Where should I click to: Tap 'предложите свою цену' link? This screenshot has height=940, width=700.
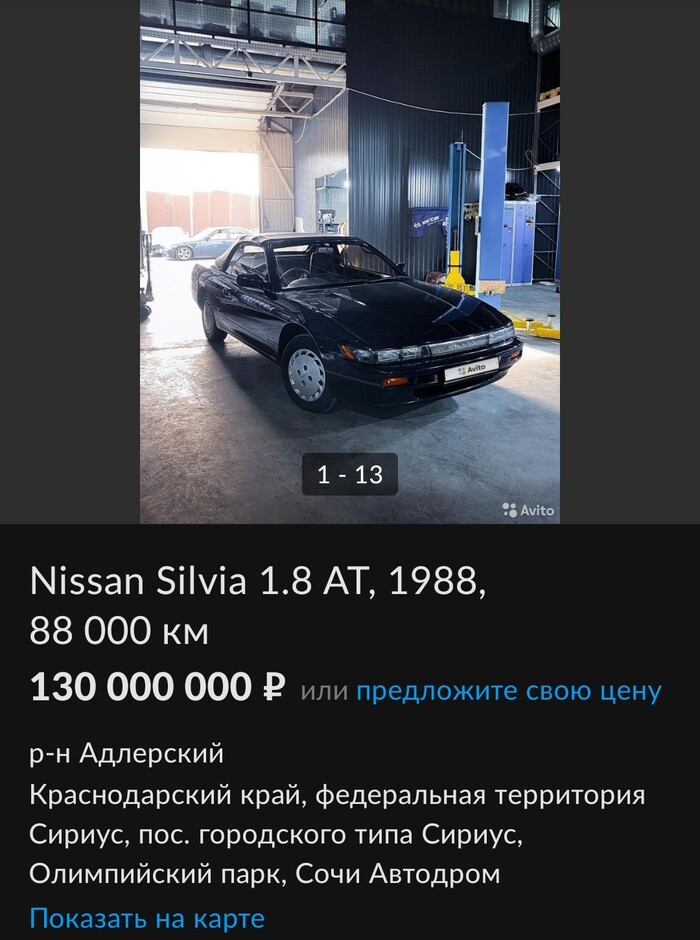508,691
